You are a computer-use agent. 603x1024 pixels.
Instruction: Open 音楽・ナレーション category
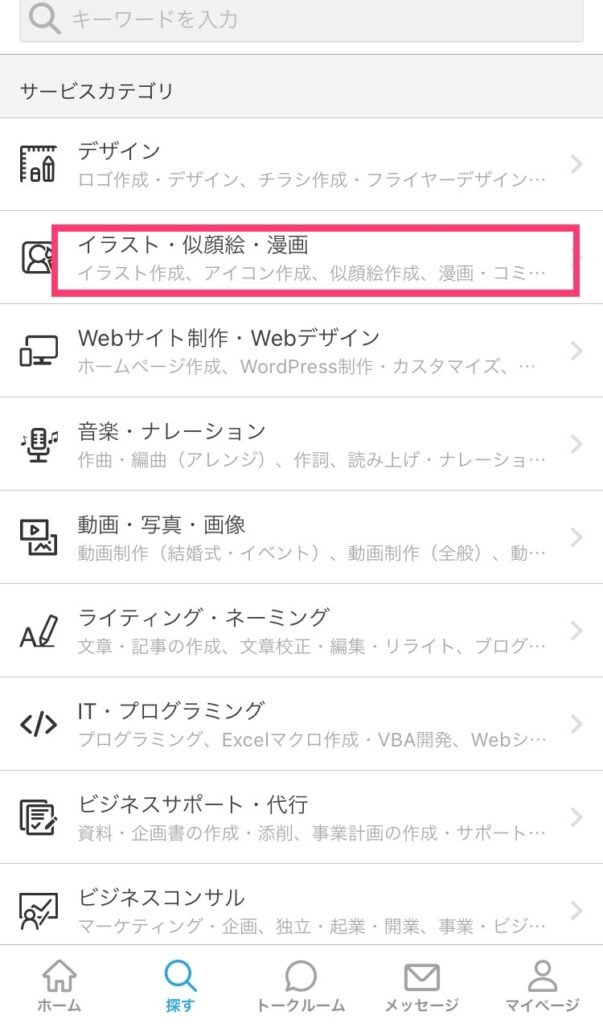300,444
